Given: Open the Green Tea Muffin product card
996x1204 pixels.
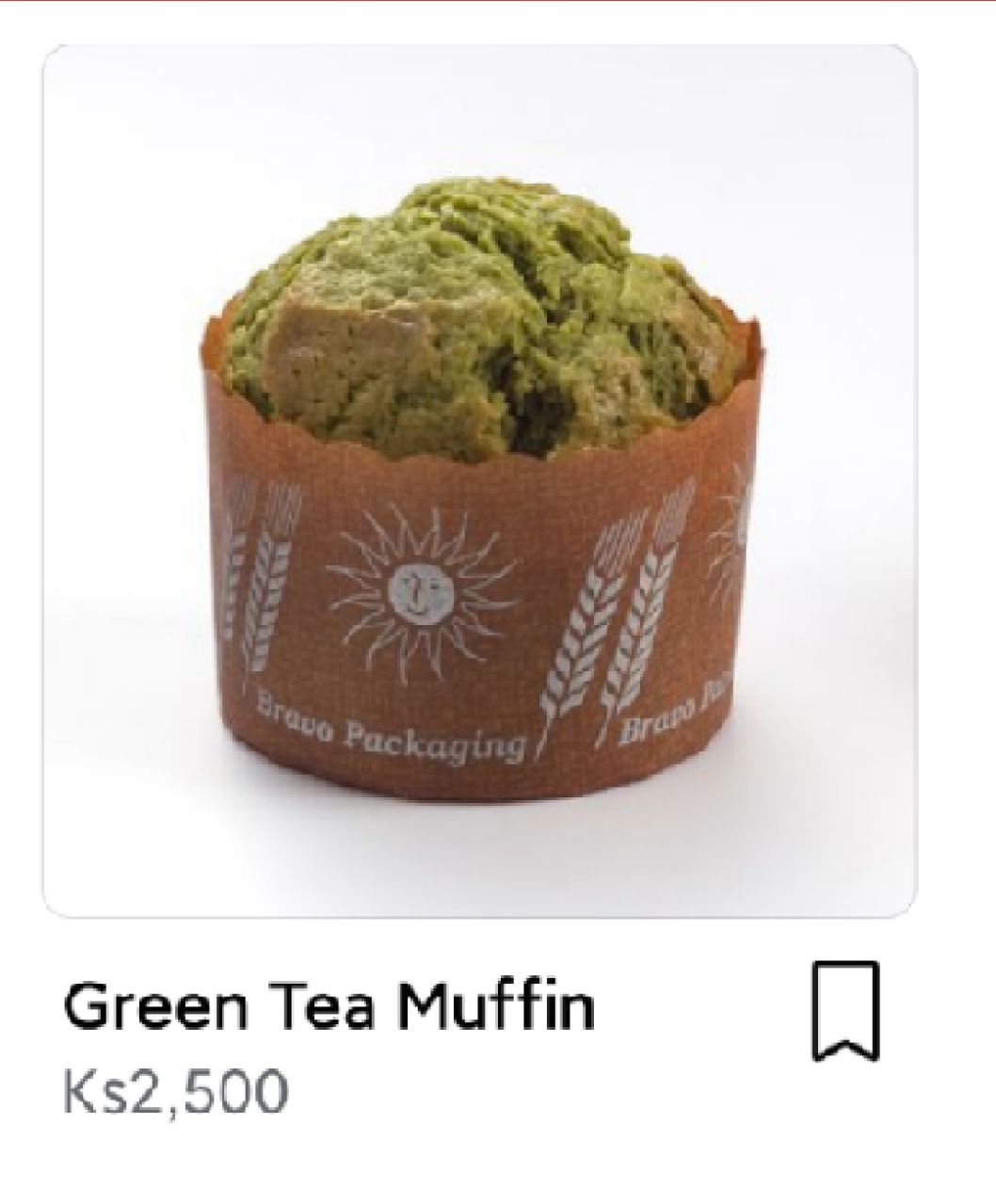Looking at the screenshot, I should coord(480,480).
